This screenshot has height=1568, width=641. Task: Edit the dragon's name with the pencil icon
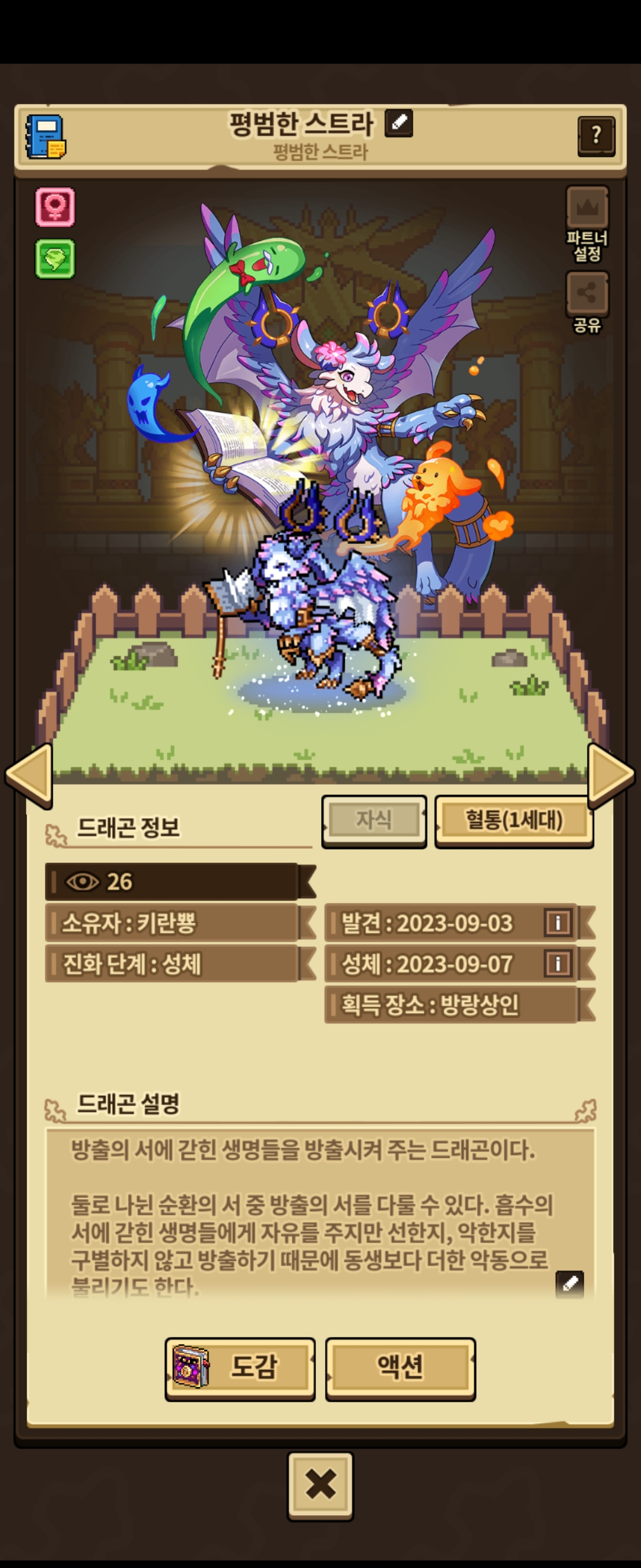point(399,123)
